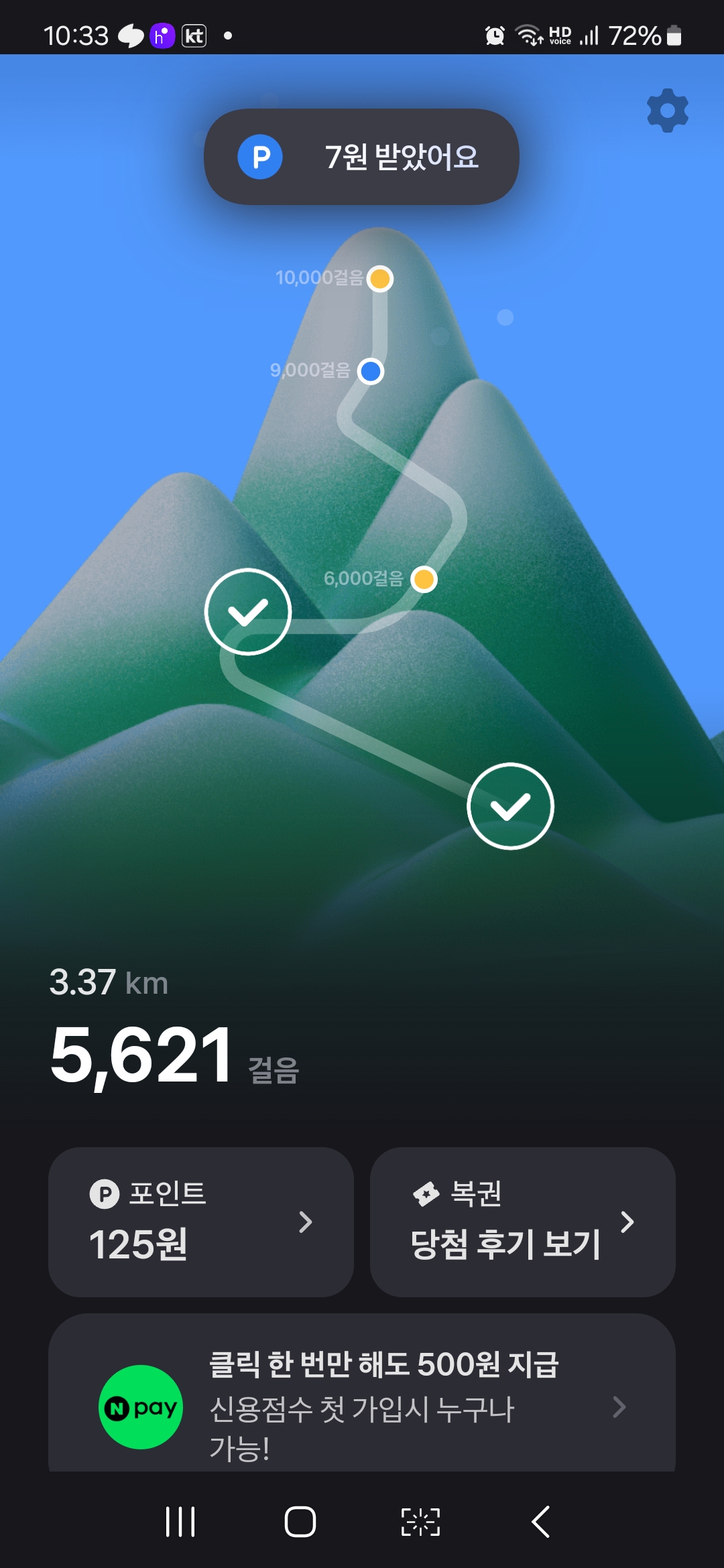Image resolution: width=724 pixels, height=1568 pixels.
Task: Tap the 10,000걸음 reward marker
Action: [x=380, y=278]
